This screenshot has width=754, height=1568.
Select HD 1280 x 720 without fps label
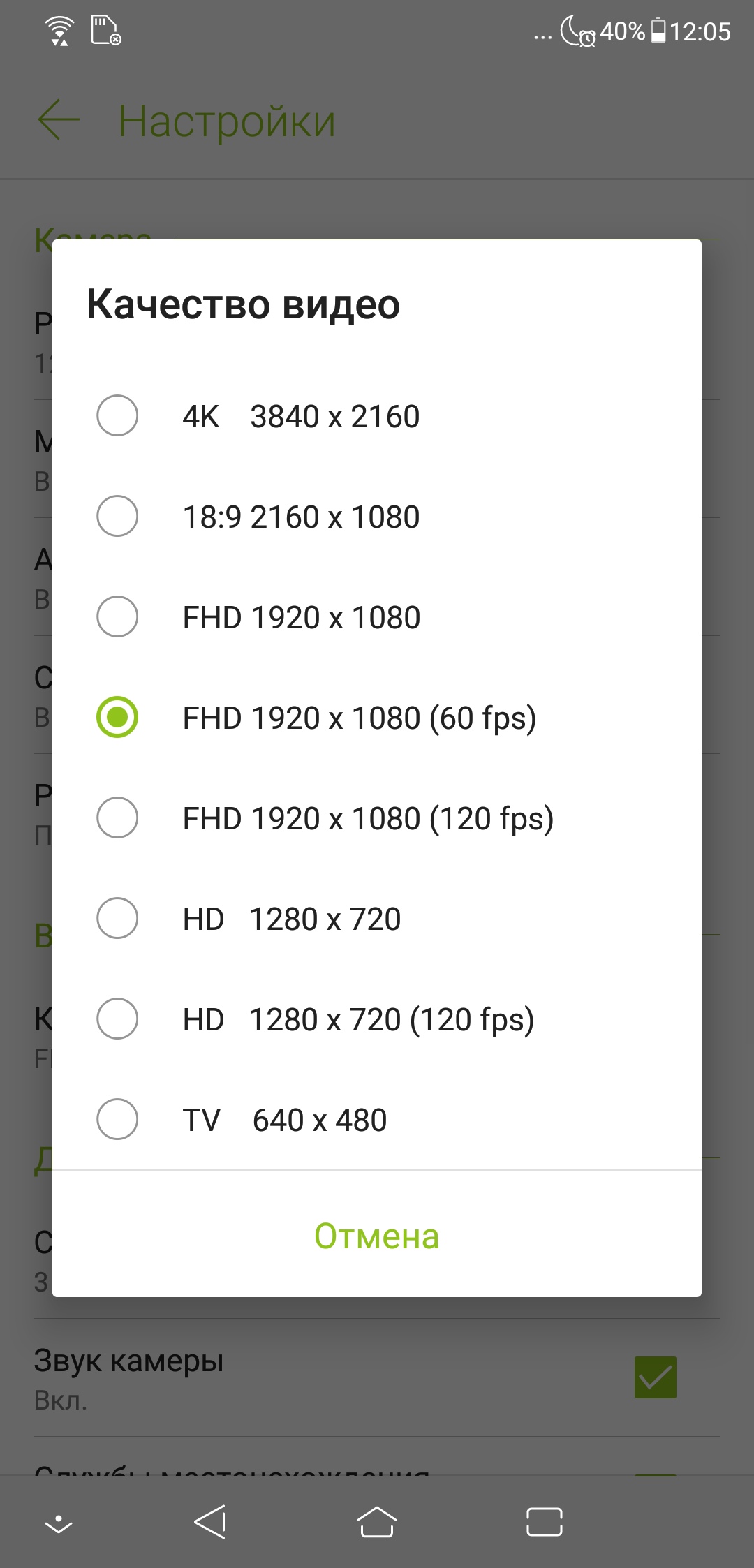(377, 919)
